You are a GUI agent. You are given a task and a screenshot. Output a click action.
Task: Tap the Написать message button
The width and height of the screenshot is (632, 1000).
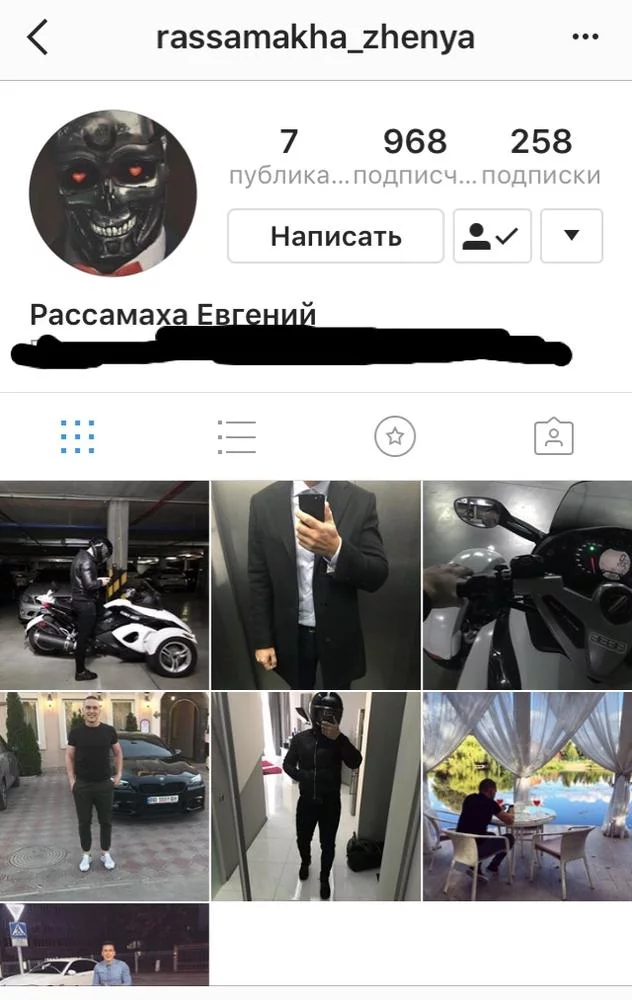pos(335,236)
